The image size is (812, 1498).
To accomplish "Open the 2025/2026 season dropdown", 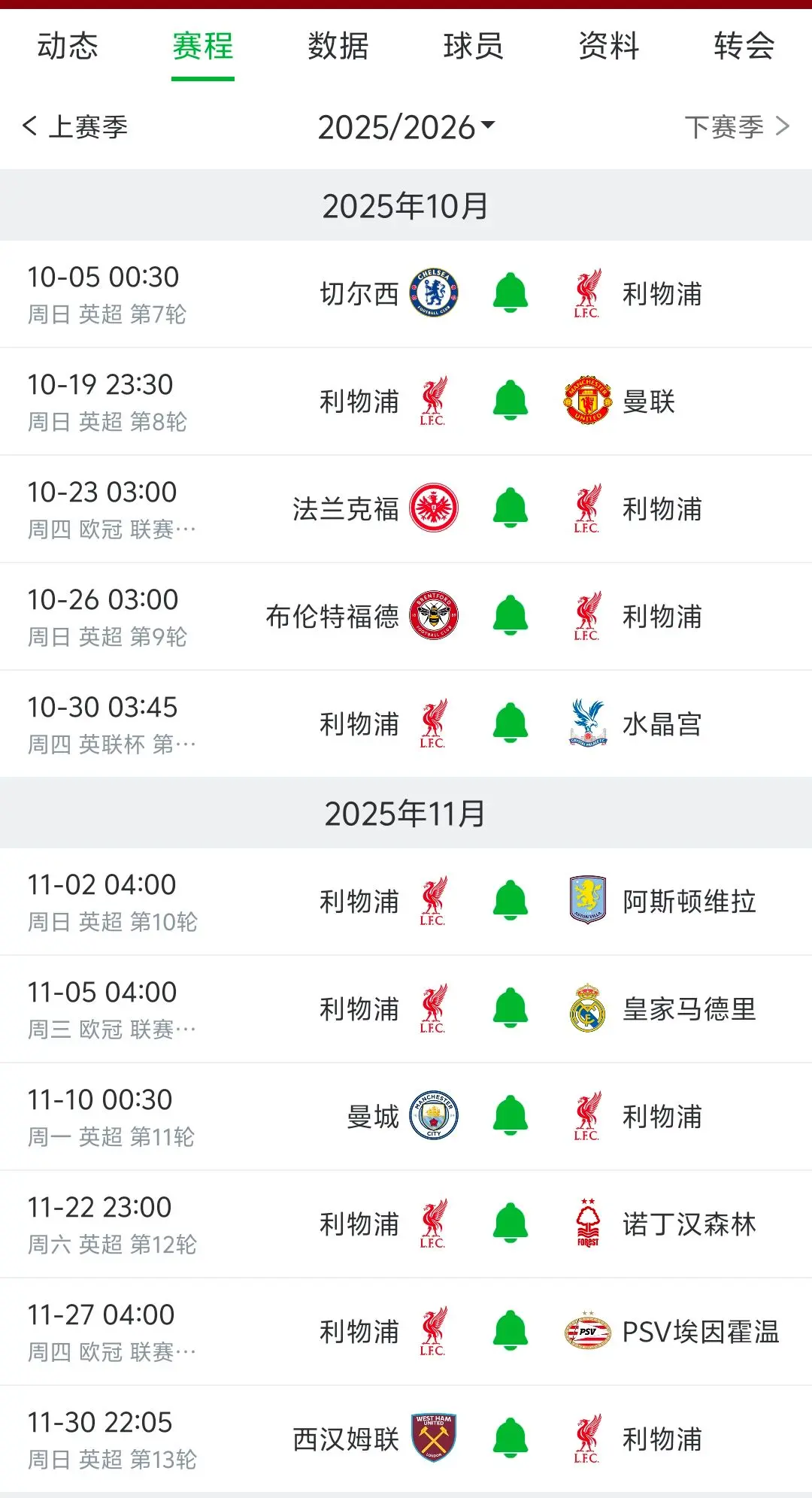I will tap(406, 126).
